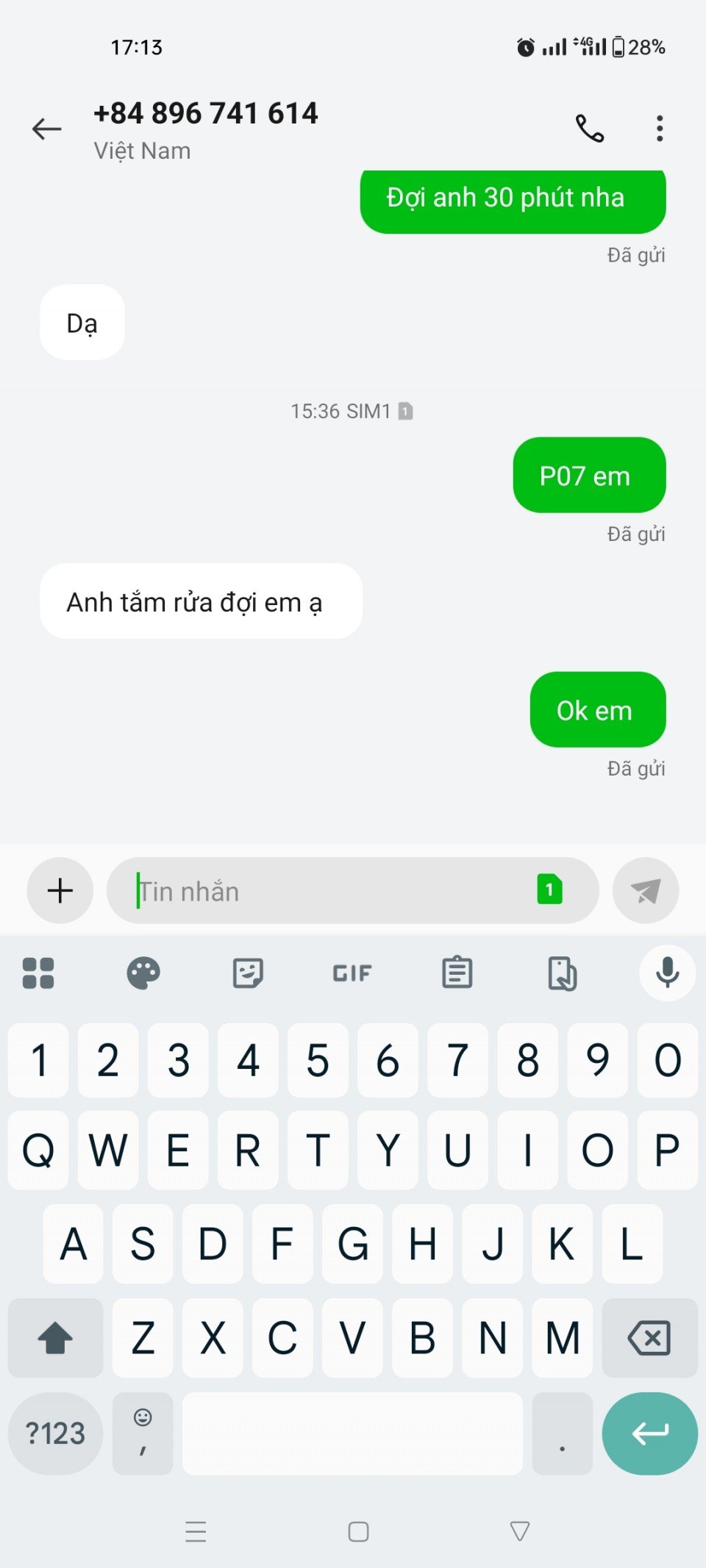Image resolution: width=706 pixels, height=1568 pixels.
Task: Go back to the conversation list
Action: 47,129
